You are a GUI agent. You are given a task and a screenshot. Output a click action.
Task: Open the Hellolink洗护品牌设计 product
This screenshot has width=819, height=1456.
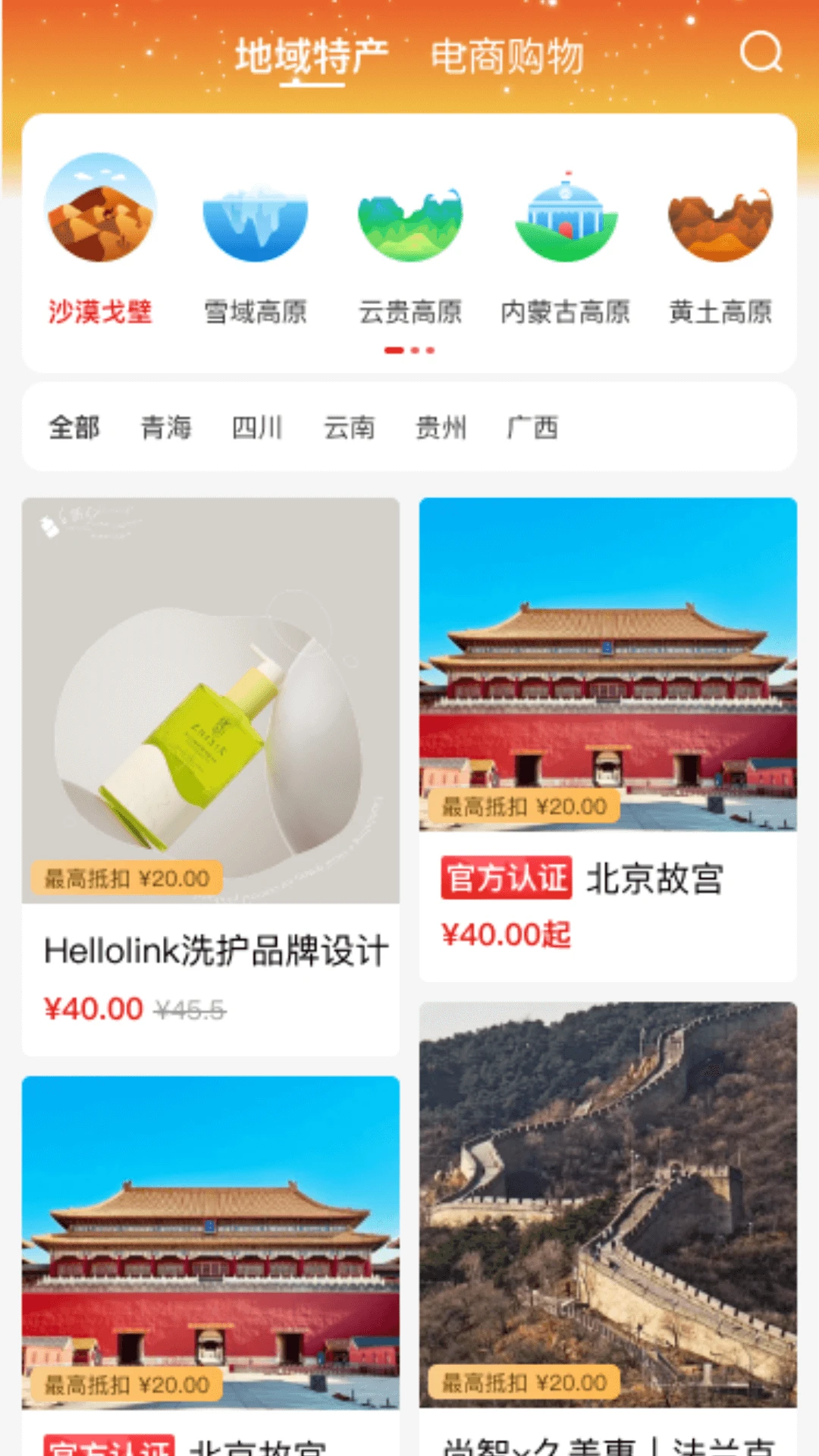[212, 949]
